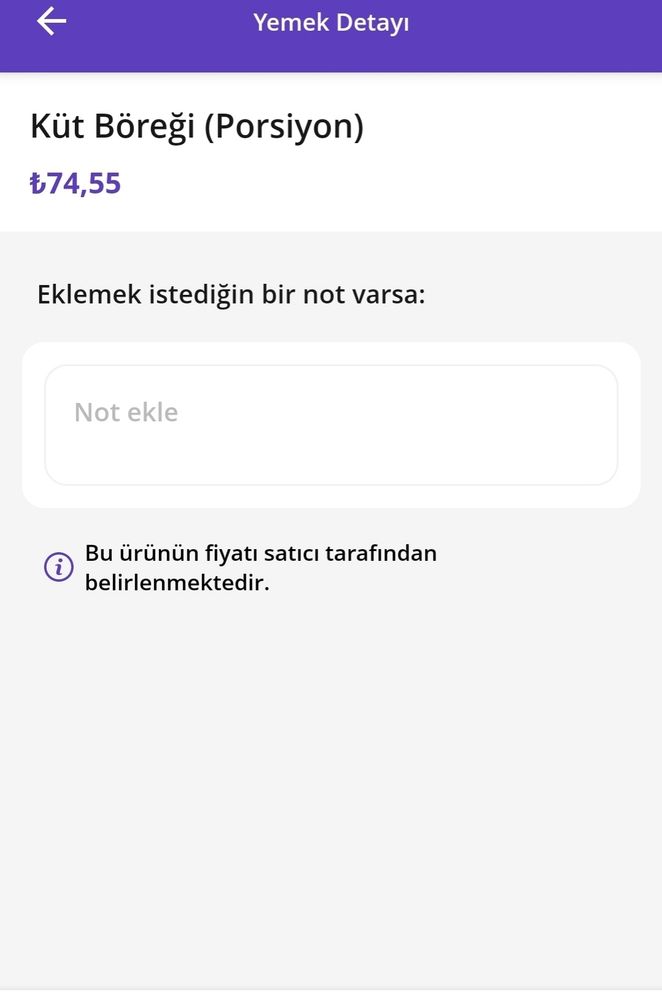
Task: Go back from Yemek Detayı
Action: [51, 22]
